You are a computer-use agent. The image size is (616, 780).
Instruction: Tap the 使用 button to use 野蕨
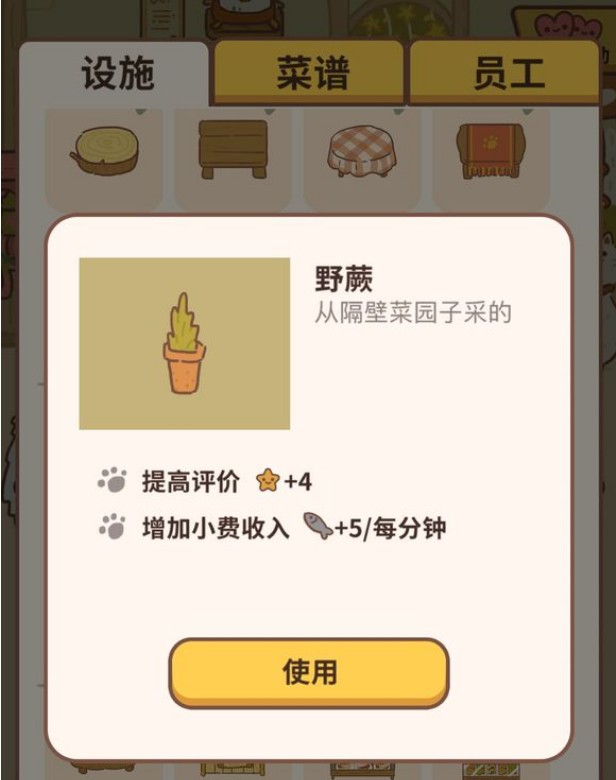point(309,672)
